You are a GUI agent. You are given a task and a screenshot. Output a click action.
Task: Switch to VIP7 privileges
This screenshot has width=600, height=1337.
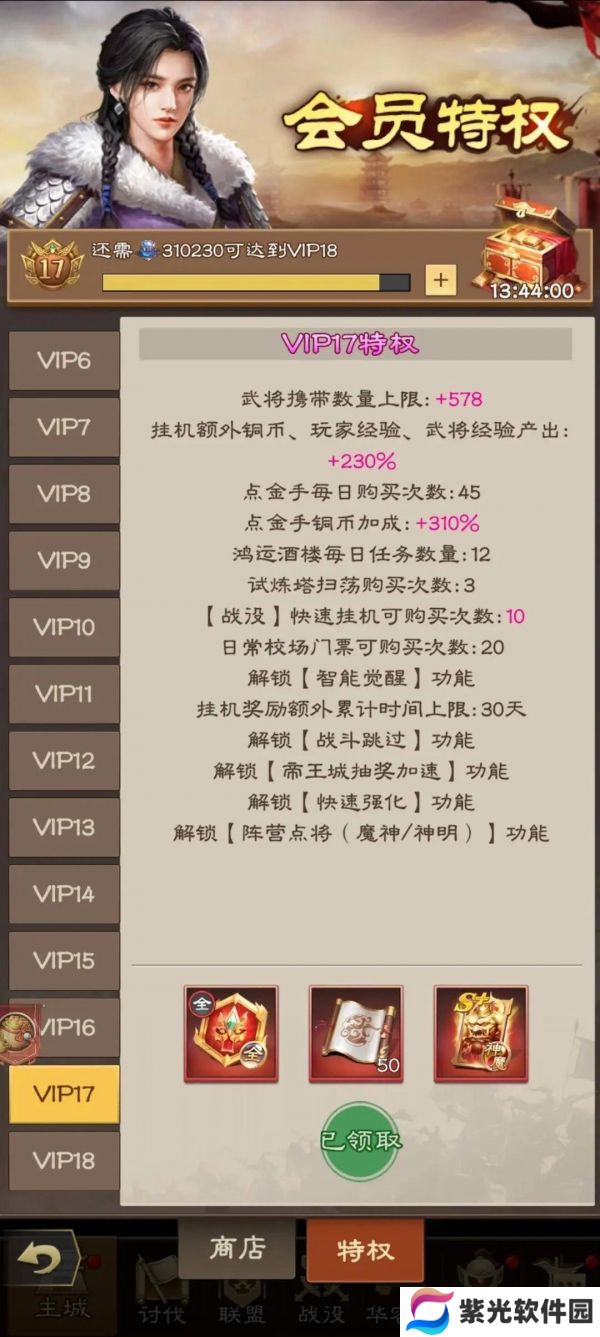tap(63, 427)
